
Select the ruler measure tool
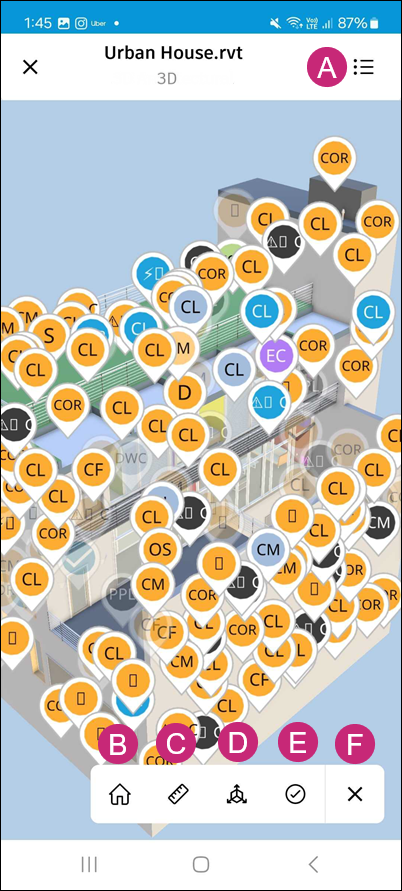tap(179, 794)
